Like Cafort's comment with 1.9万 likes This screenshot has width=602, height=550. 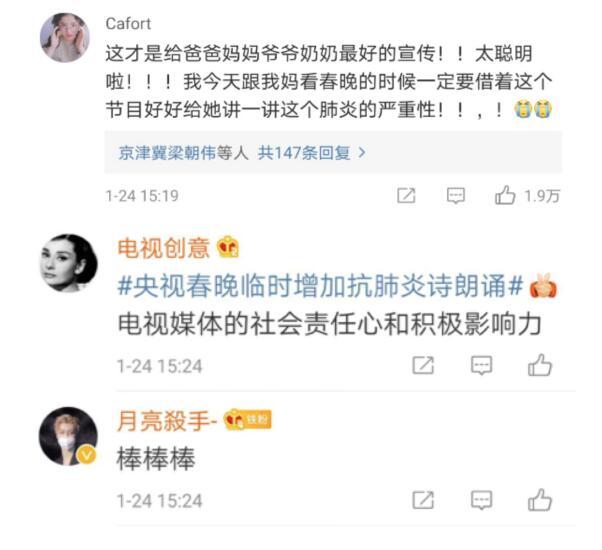pos(505,196)
